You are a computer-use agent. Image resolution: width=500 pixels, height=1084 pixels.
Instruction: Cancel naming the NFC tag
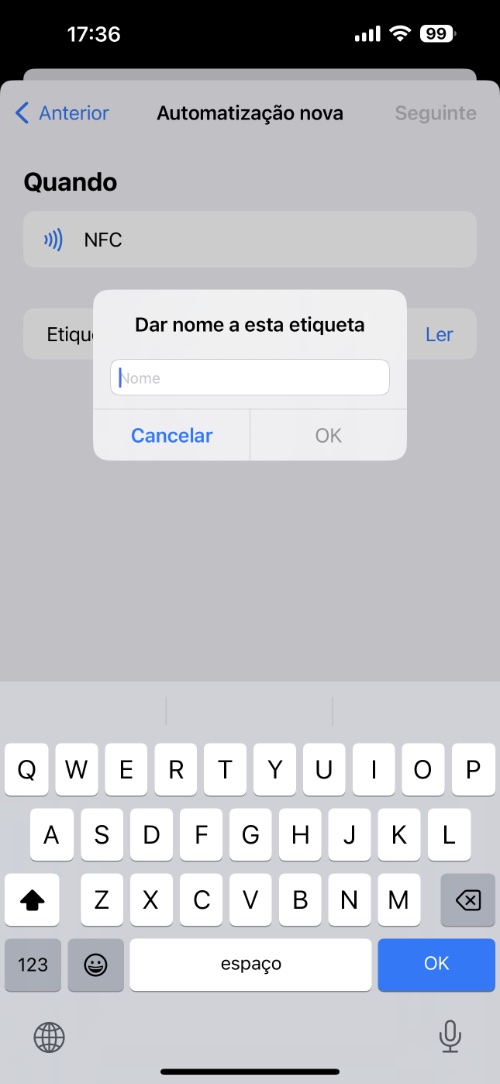(172, 436)
